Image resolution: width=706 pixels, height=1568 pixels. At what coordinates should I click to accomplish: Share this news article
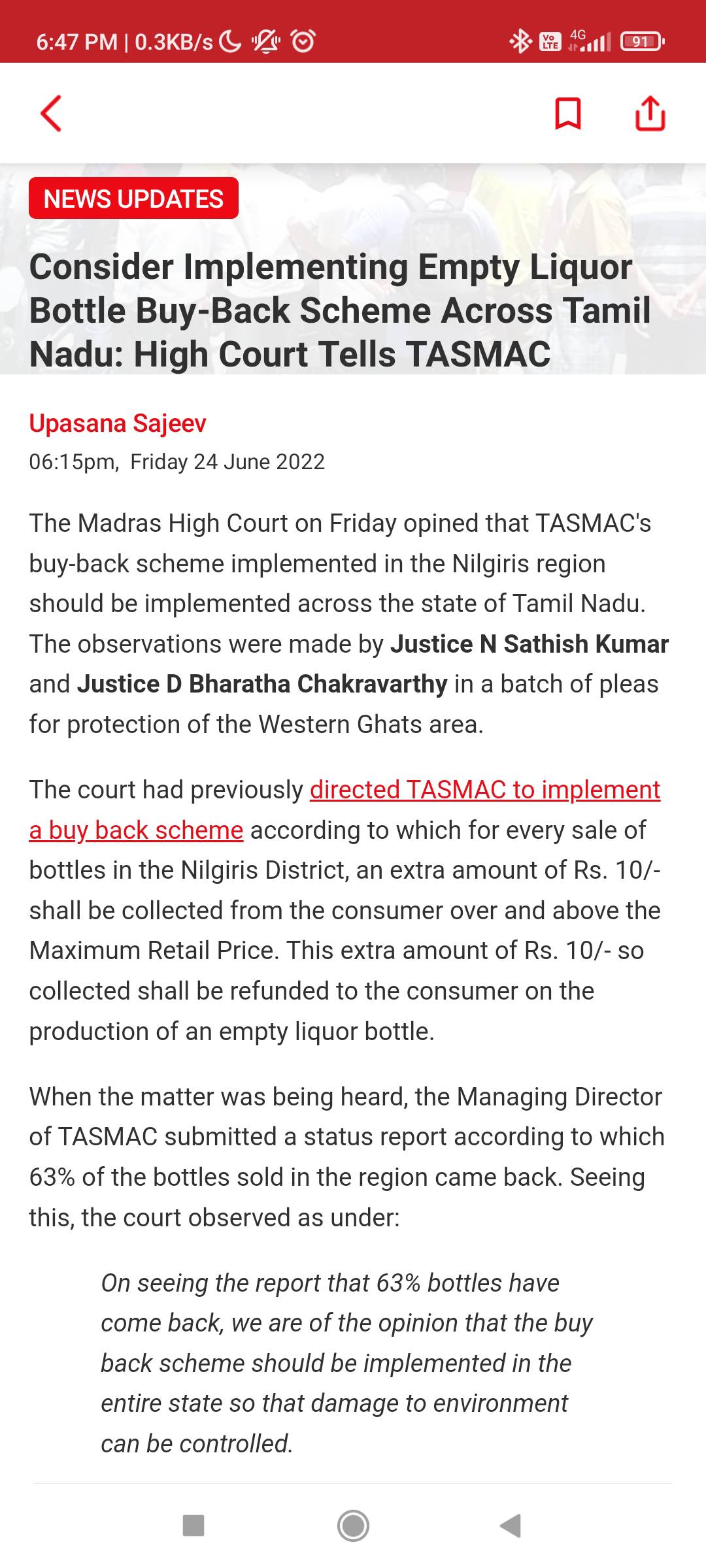pos(650,114)
